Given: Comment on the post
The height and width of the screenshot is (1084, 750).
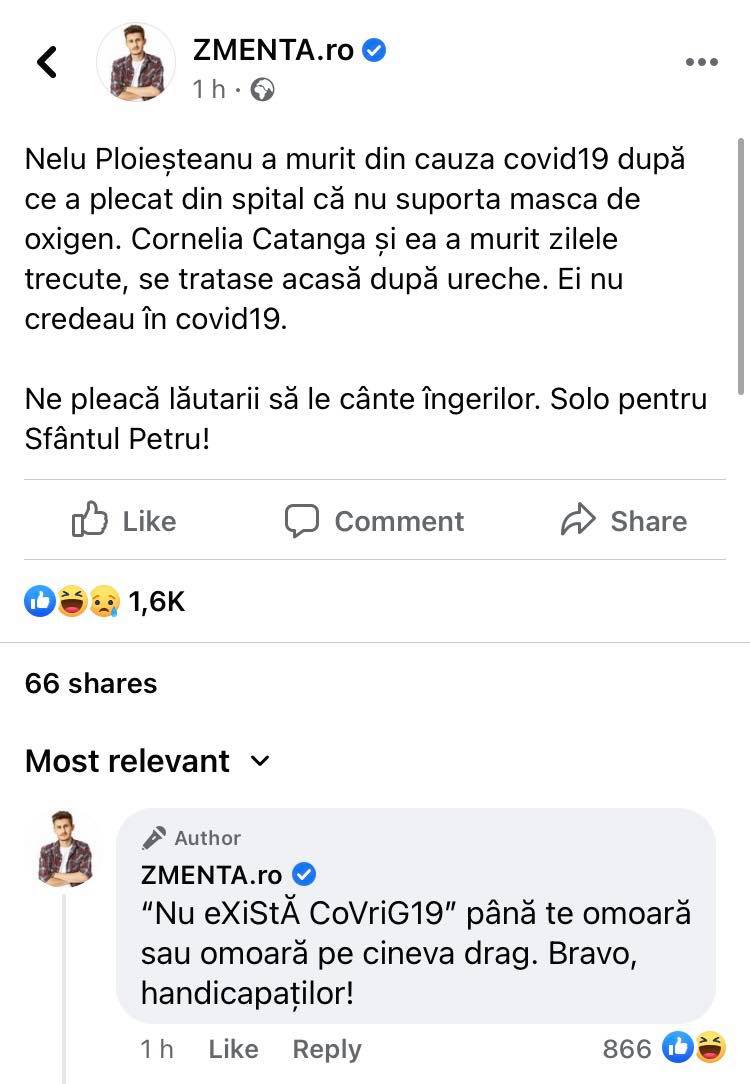Looking at the screenshot, I should (x=374, y=521).
